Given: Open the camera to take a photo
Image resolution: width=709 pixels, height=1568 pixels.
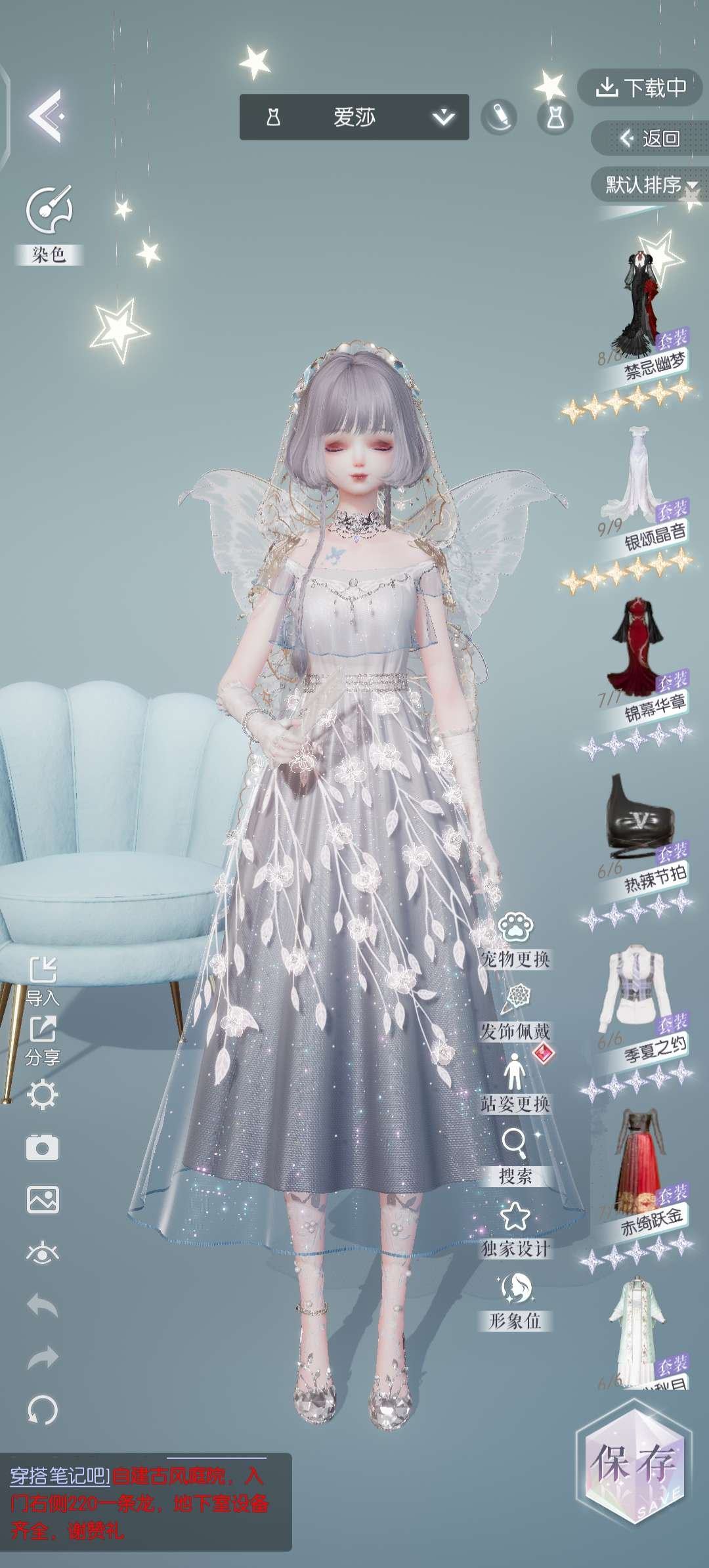Looking at the screenshot, I should point(43,1148).
